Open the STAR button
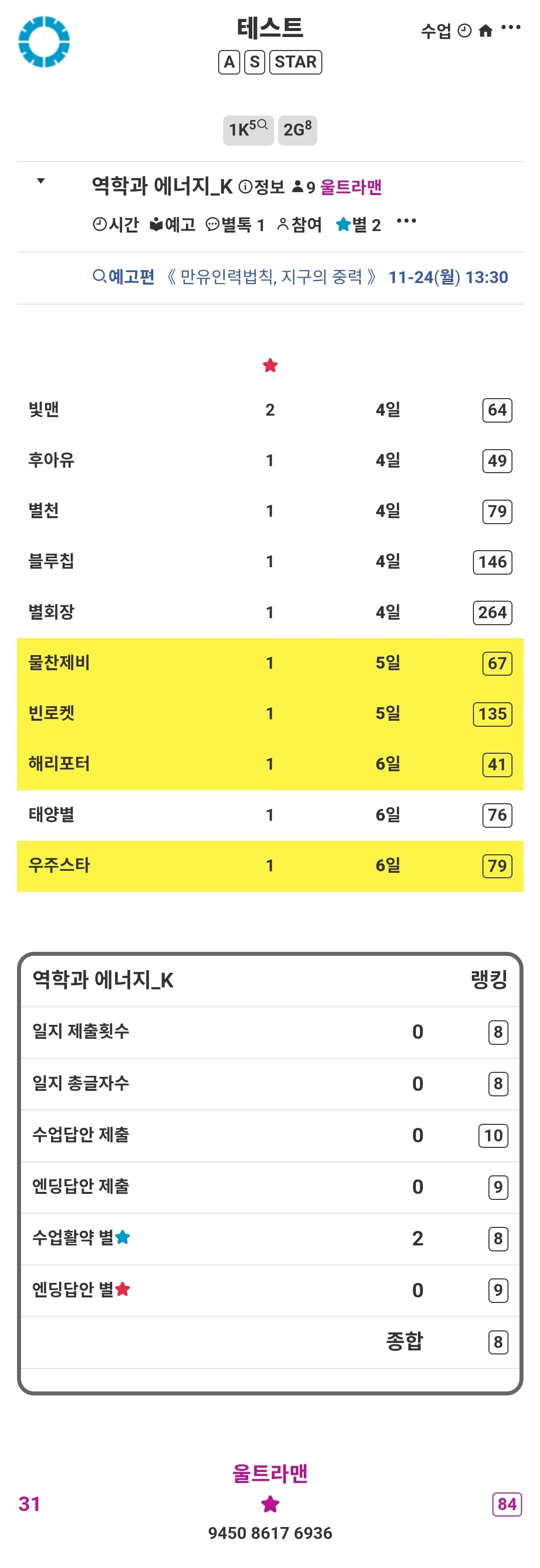This screenshot has height=1568, width=540. 295,62
